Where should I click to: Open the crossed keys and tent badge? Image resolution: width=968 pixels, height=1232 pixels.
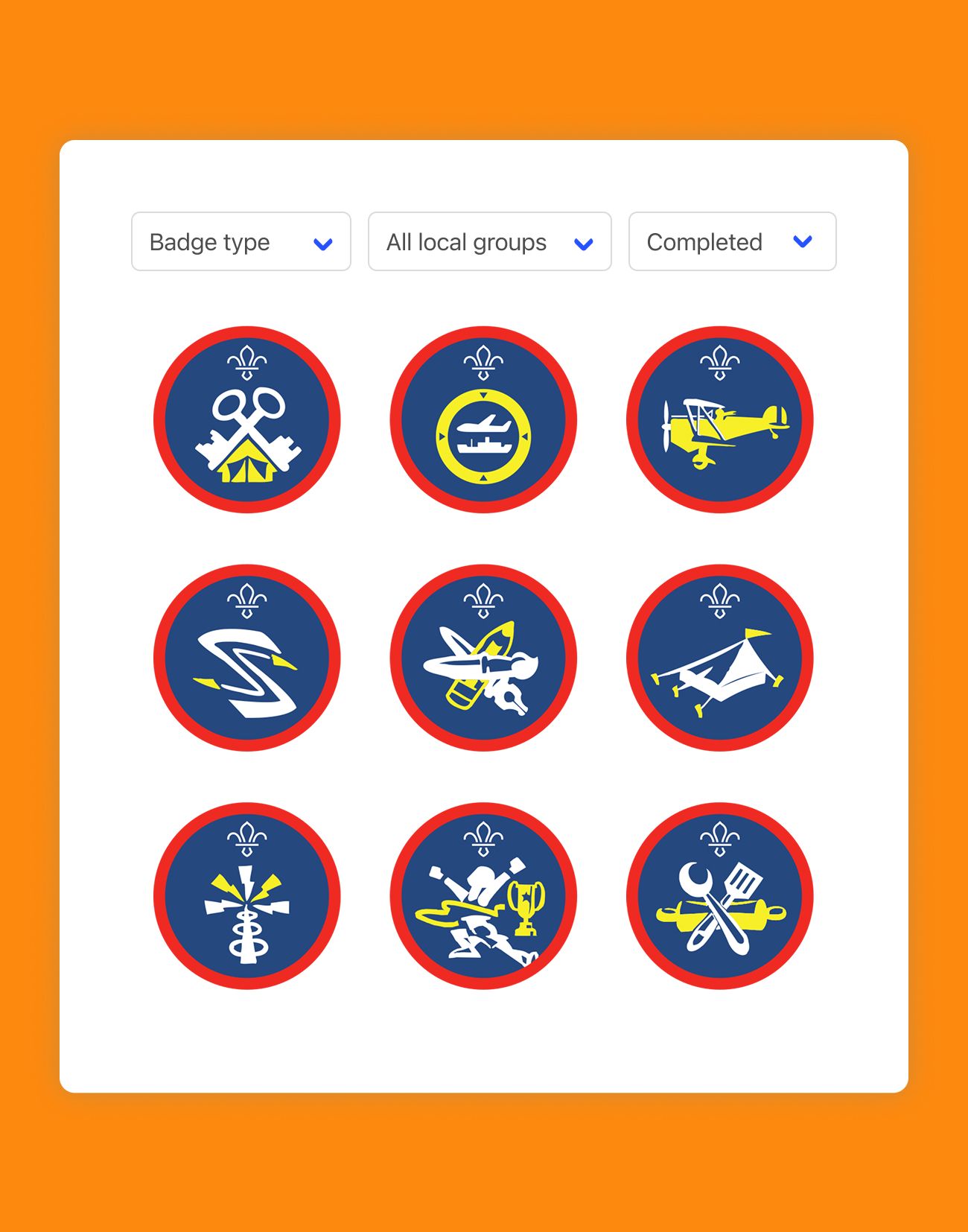247,420
